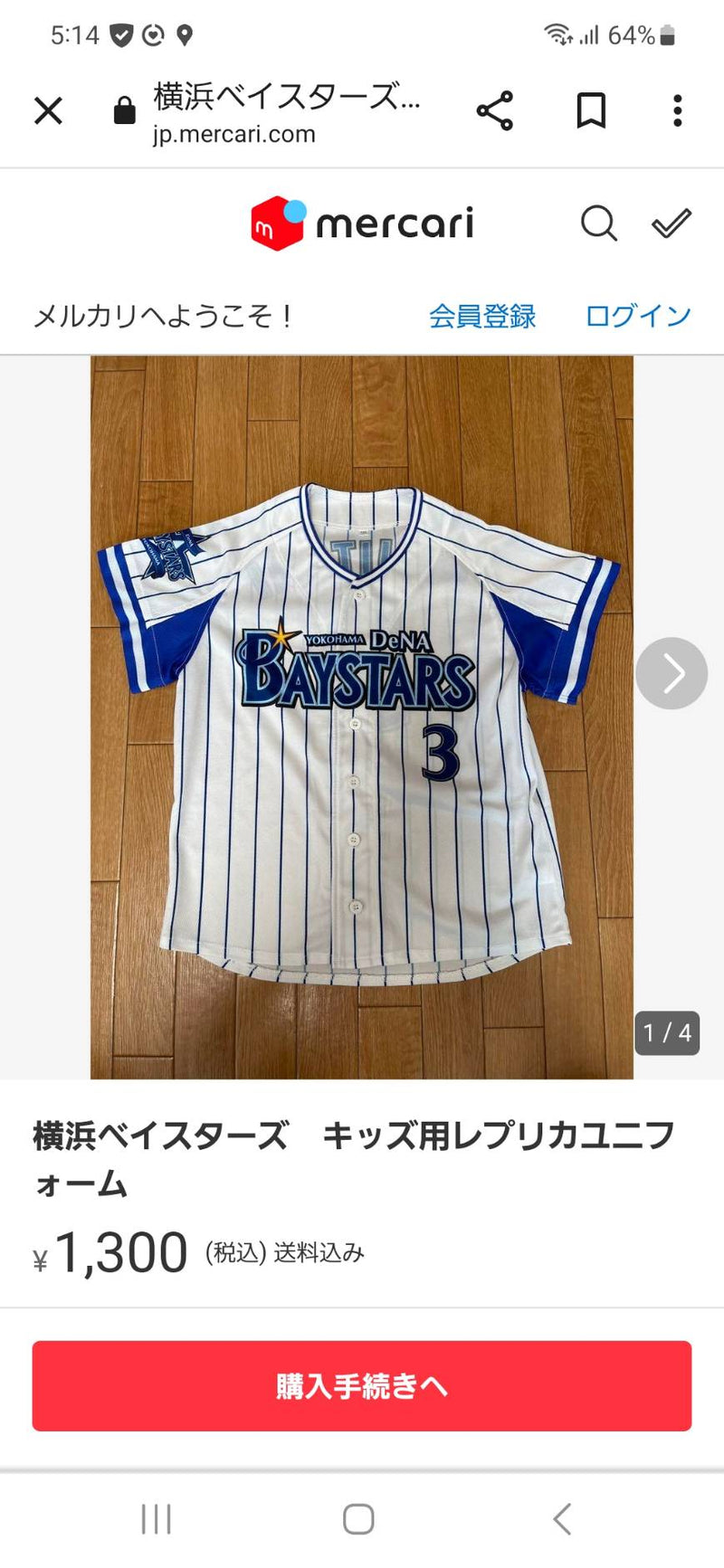Viewport: 724px width, 1568px height.
Task: Show next product photo with arrow
Action: (671, 673)
